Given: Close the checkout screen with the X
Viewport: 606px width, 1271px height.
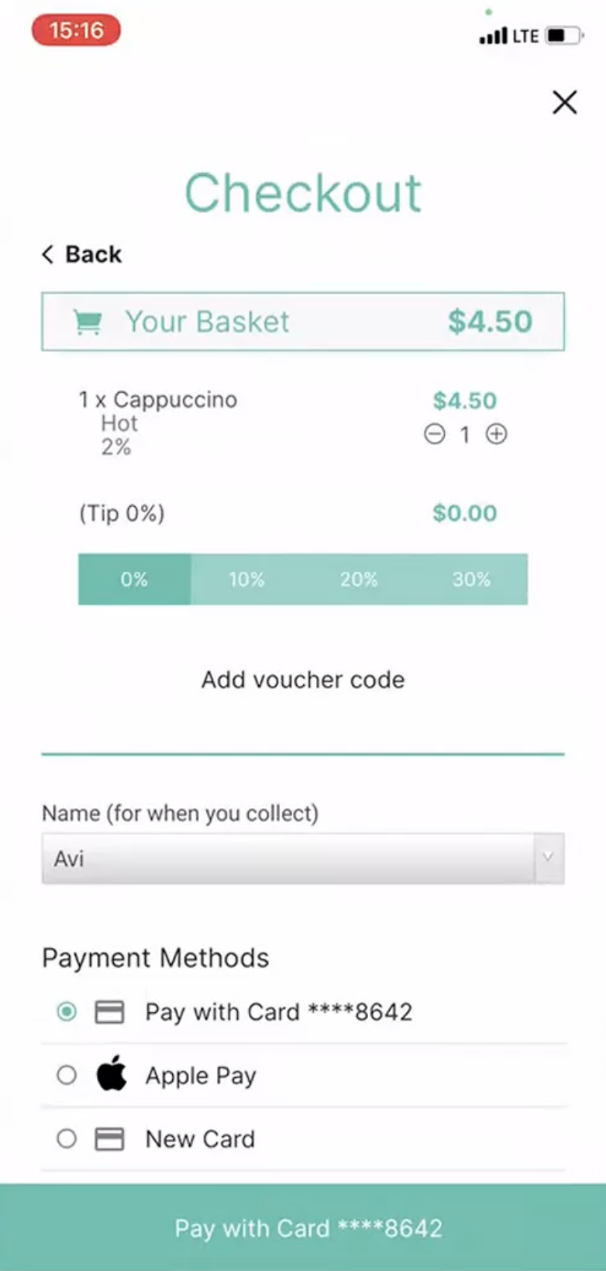Looking at the screenshot, I should 565,102.
